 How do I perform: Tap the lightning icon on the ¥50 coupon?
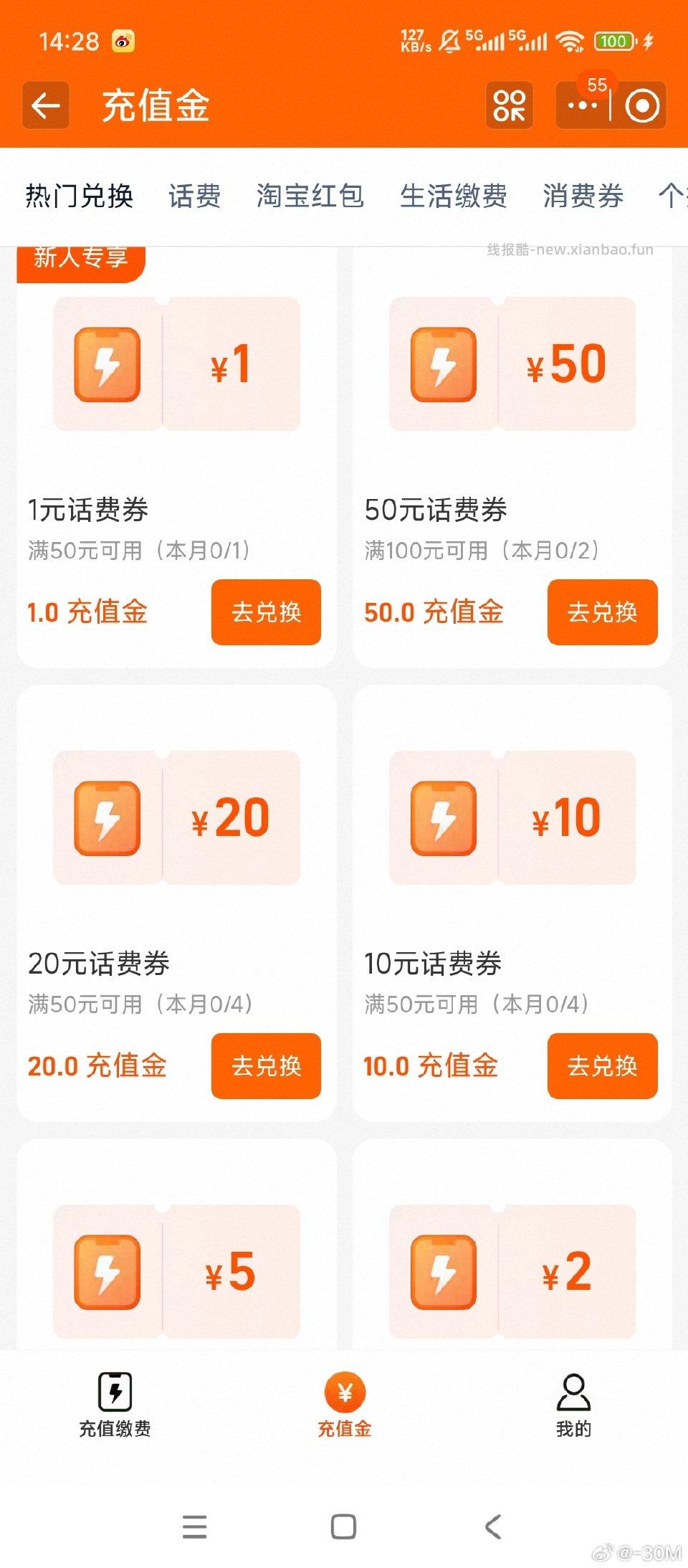(442, 364)
